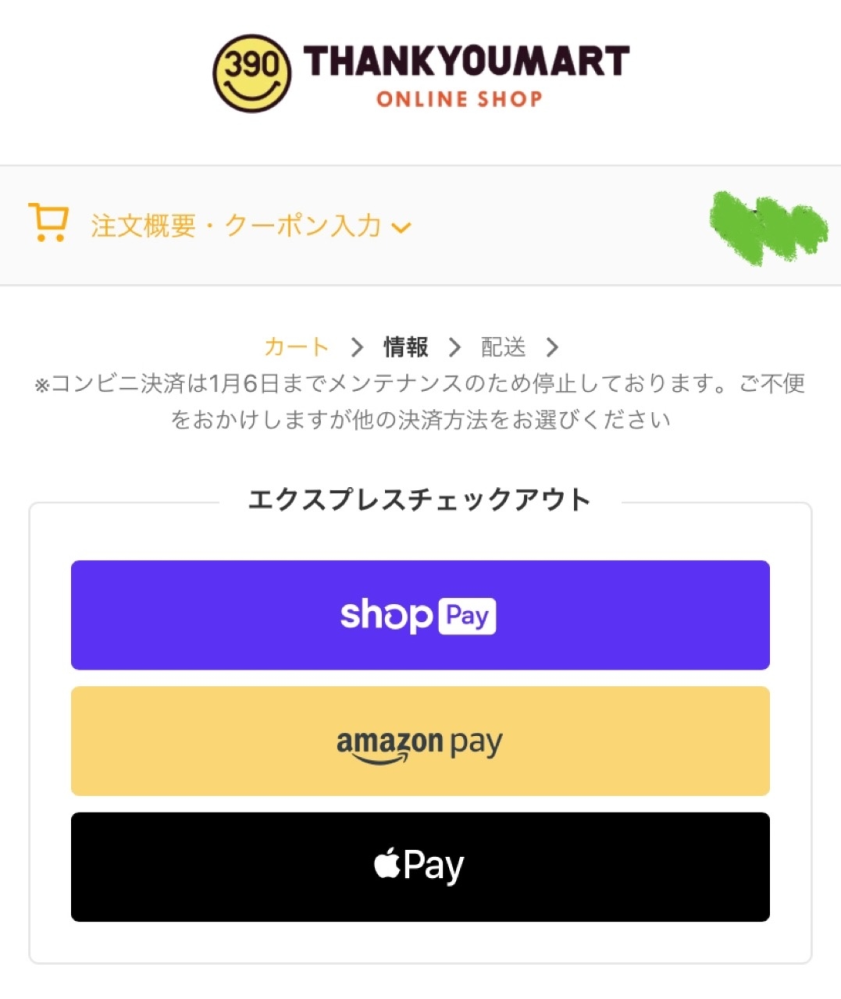Click the white Pay badge in Shop Pay

[x=466, y=616]
